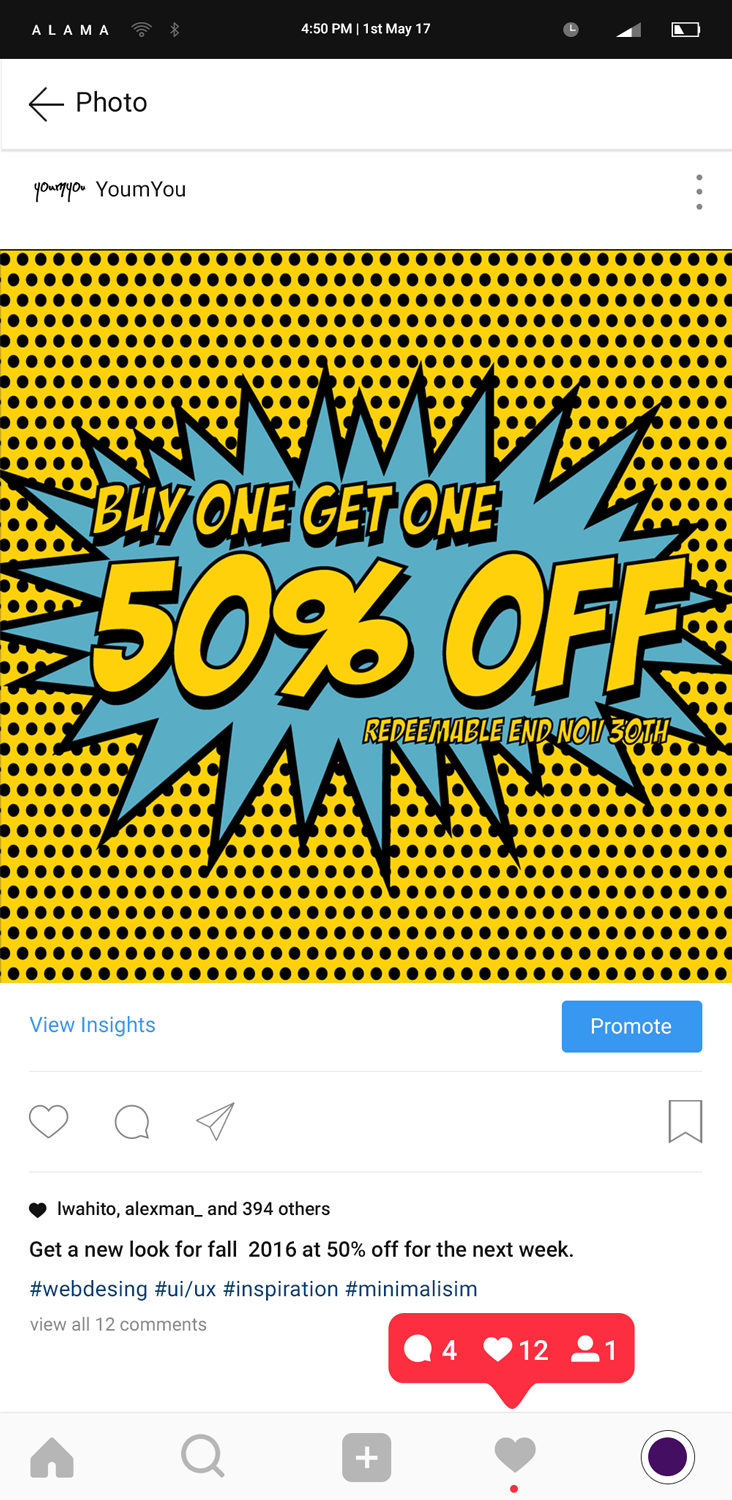This screenshot has height=1500, width=732.
Task: Tap the Promote button
Action: coord(632,1026)
